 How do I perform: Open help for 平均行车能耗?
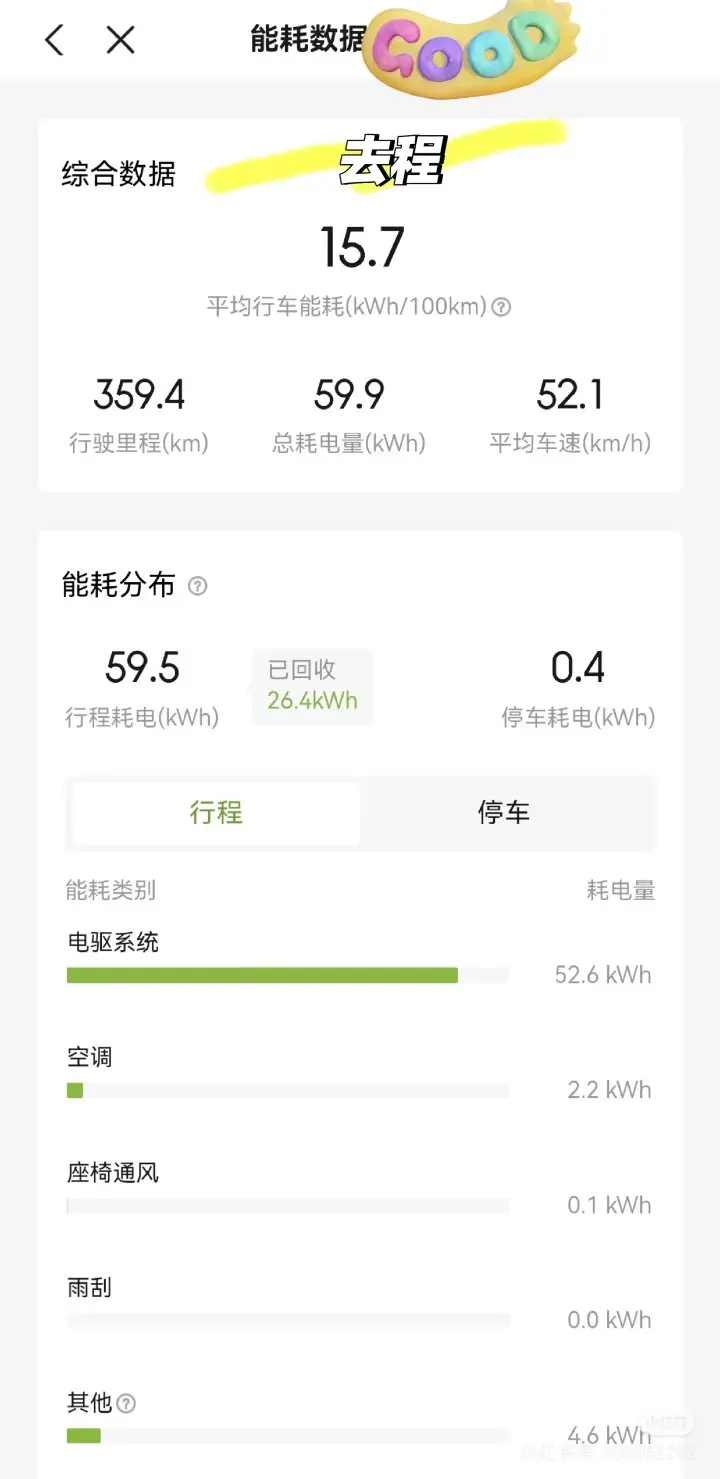click(502, 307)
